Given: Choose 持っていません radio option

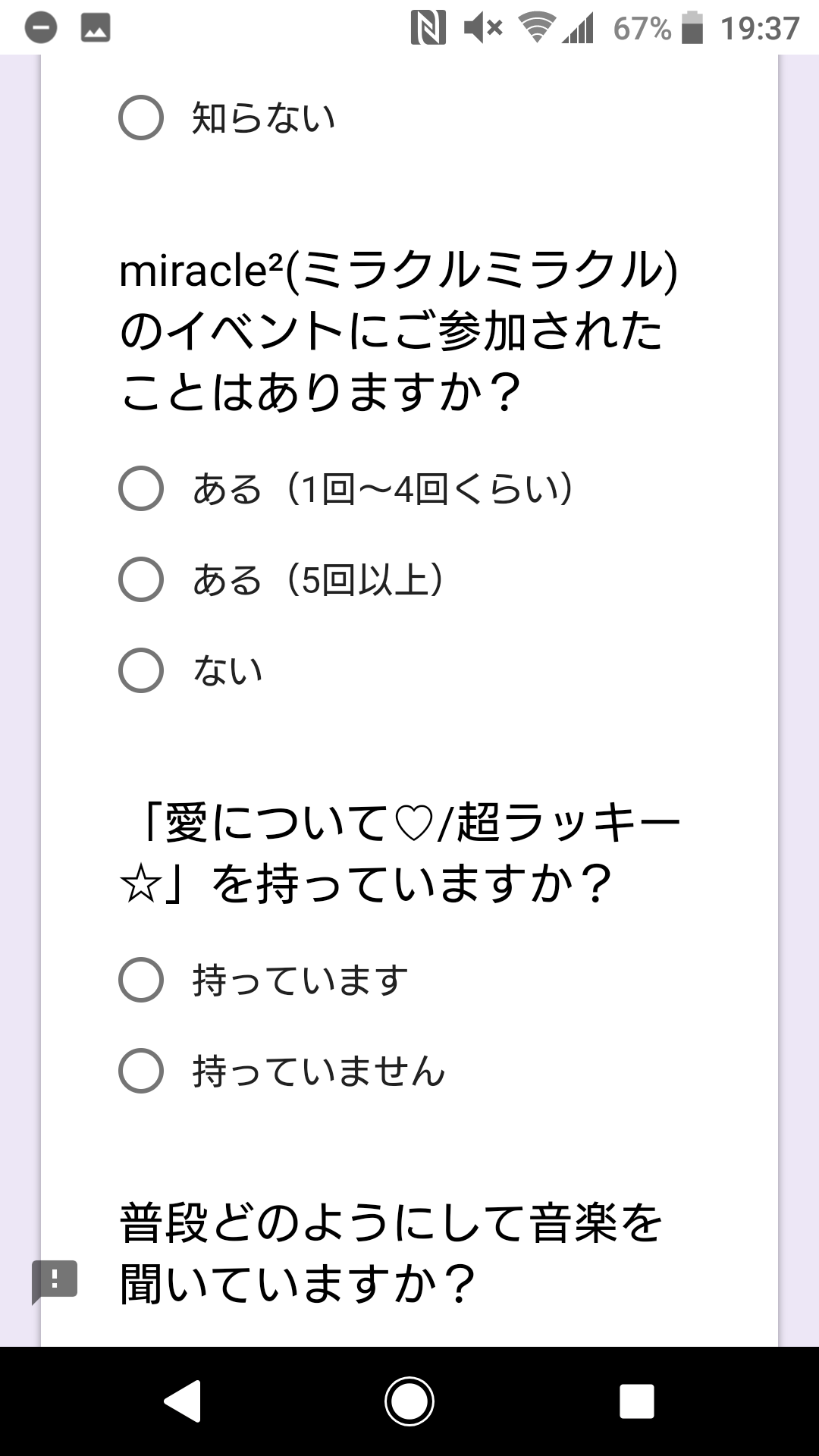Looking at the screenshot, I should click(x=141, y=1071).
